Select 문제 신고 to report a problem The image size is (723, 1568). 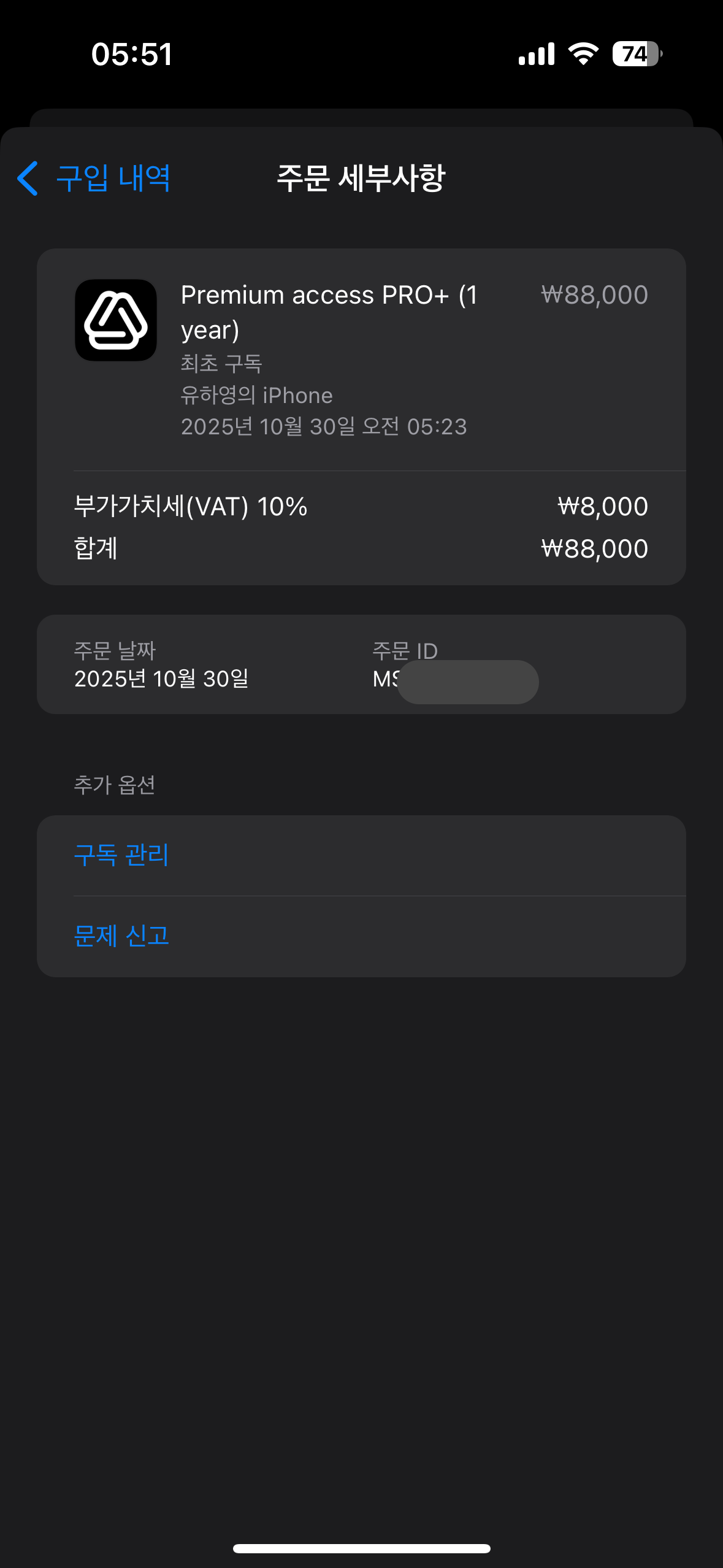point(121,936)
